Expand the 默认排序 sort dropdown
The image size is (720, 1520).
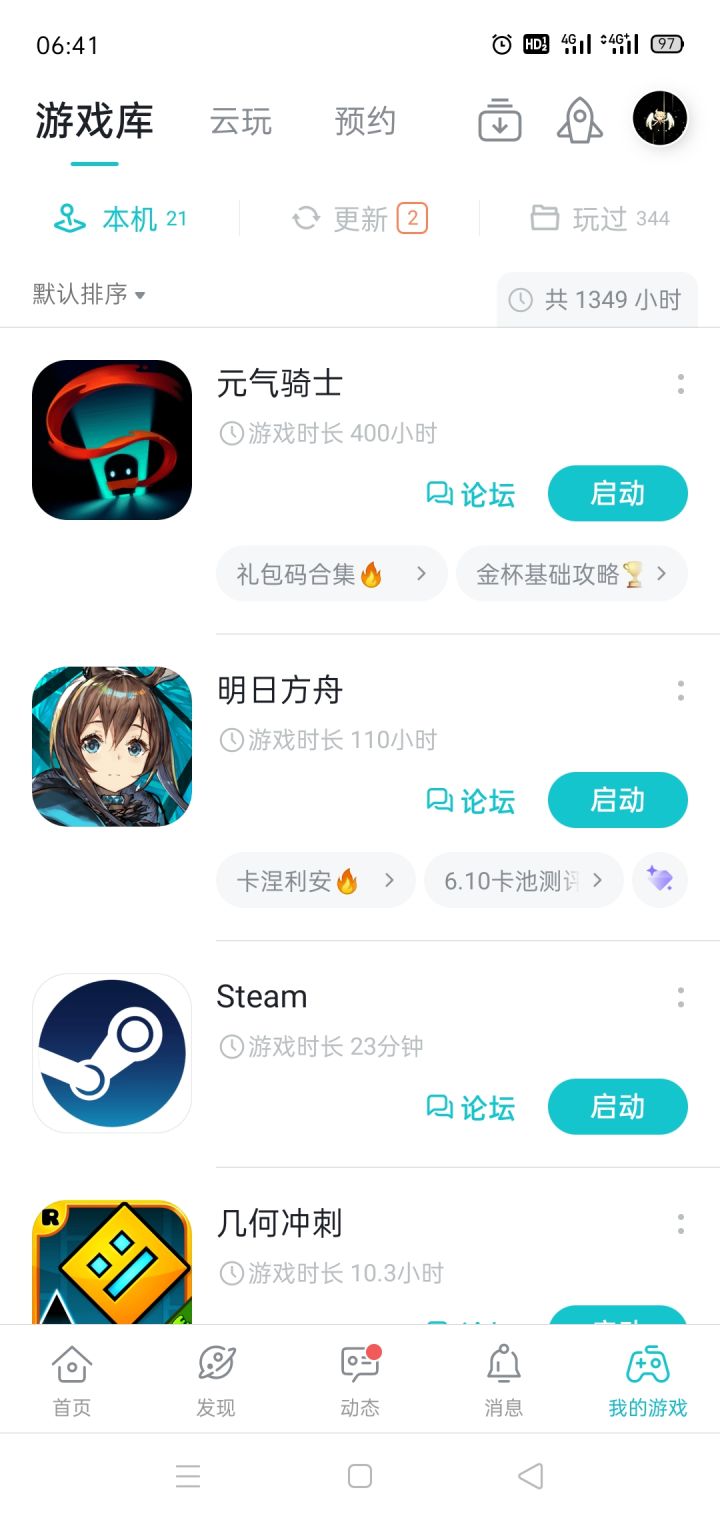90,294
